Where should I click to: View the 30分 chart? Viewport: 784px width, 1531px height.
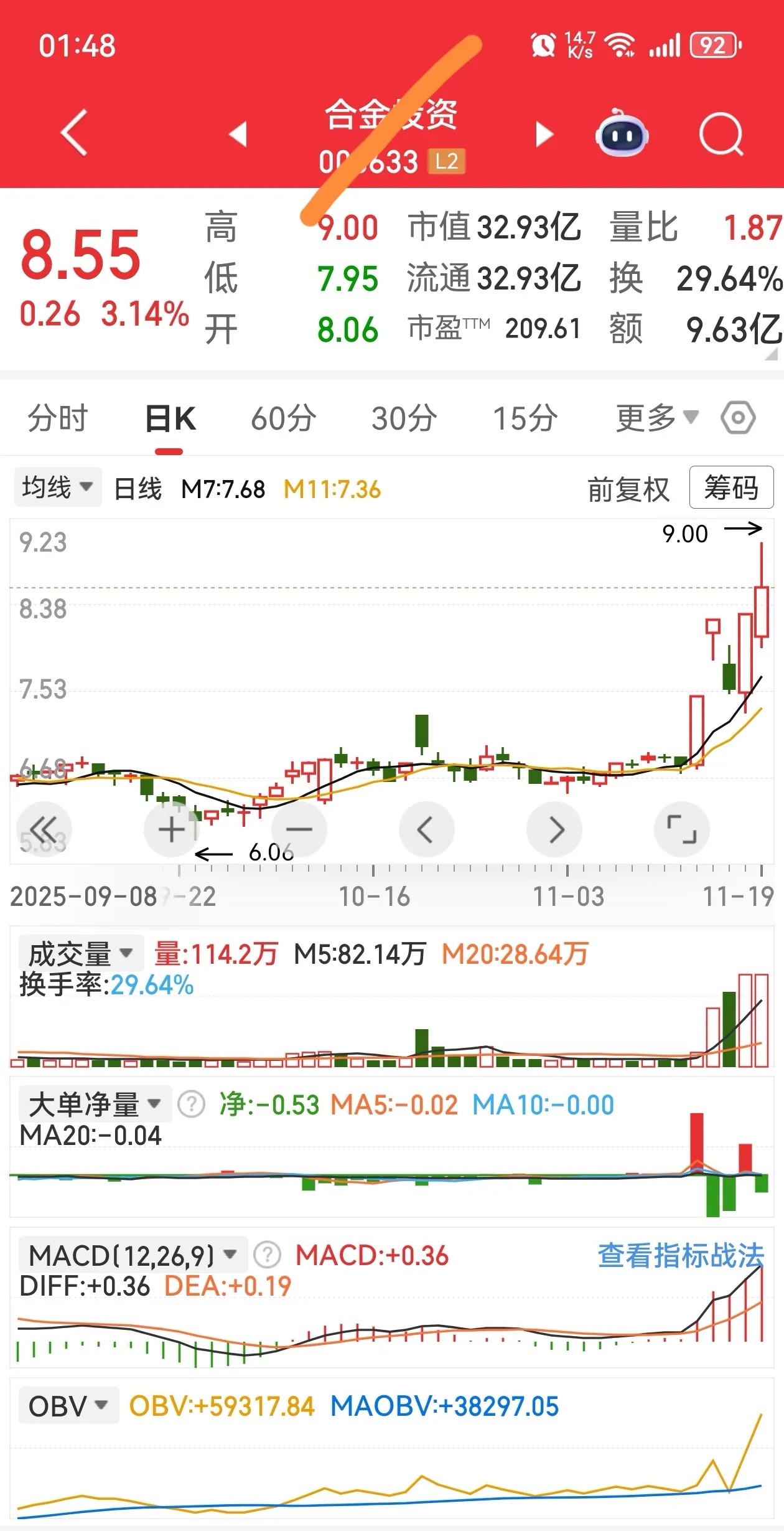point(404,418)
